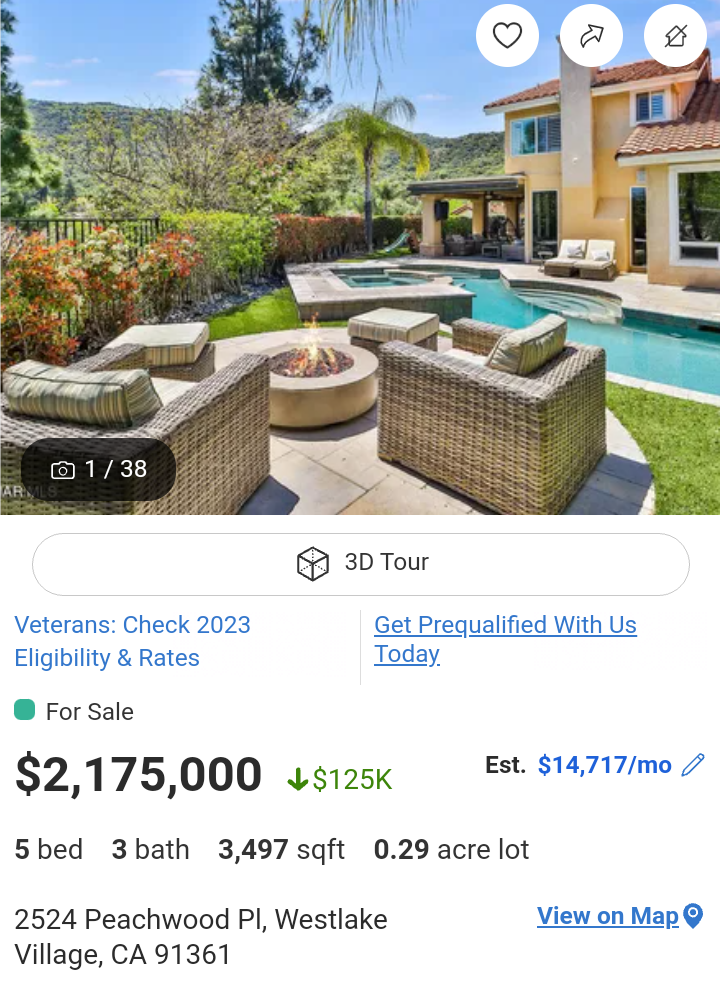Screen dimensions: 720x995
Task: Share this Peachwood Pl listing
Action: 591,37
